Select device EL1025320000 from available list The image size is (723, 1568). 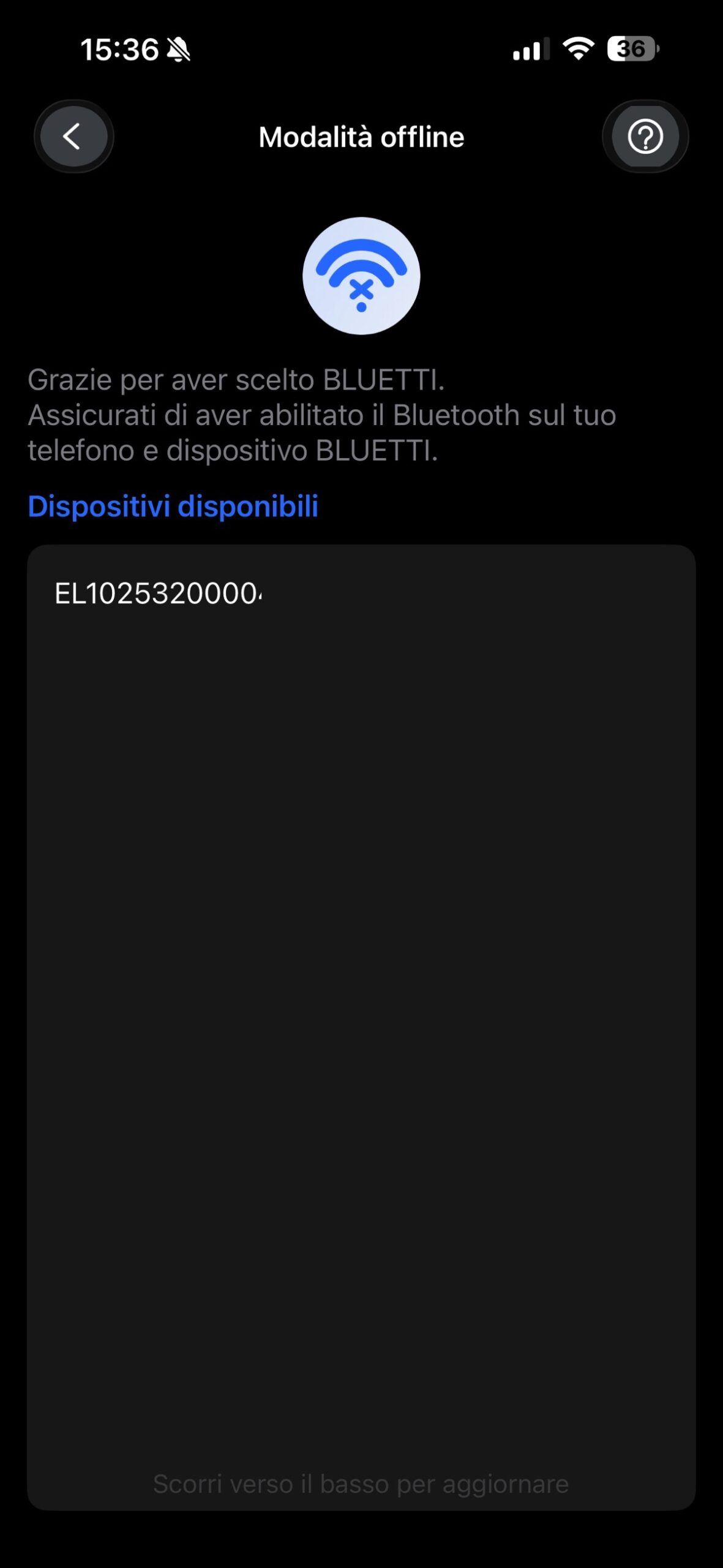pos(158,593)
